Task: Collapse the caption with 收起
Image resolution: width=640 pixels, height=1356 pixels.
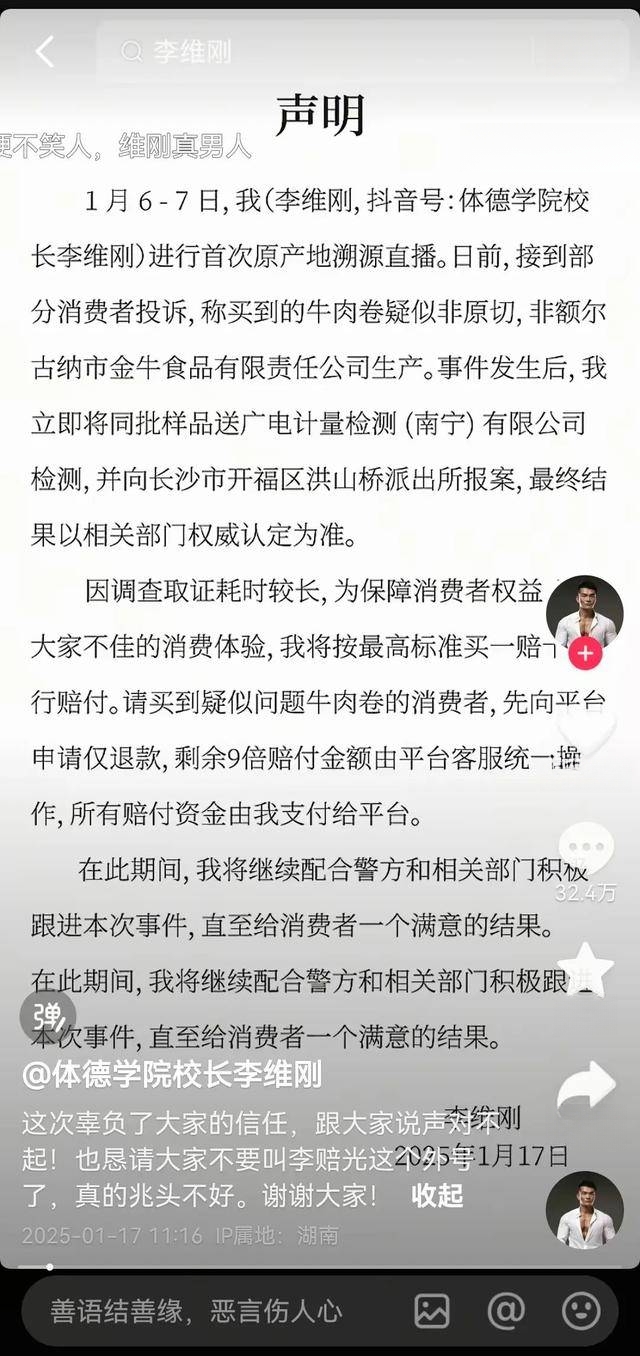Action: [437, 1194]
